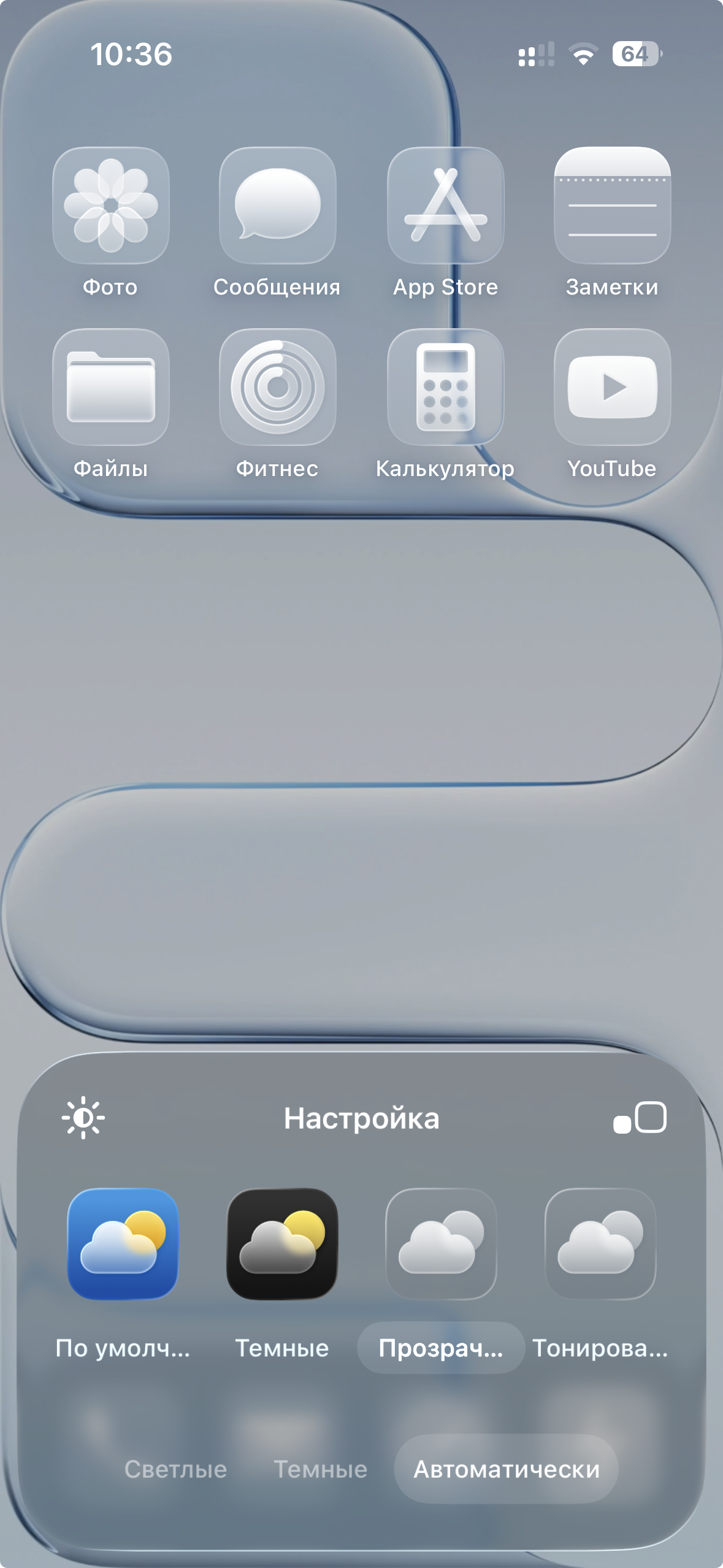Pick the Тонированные icon style
Viewport: 723px width, 1568px height.
600,1244
